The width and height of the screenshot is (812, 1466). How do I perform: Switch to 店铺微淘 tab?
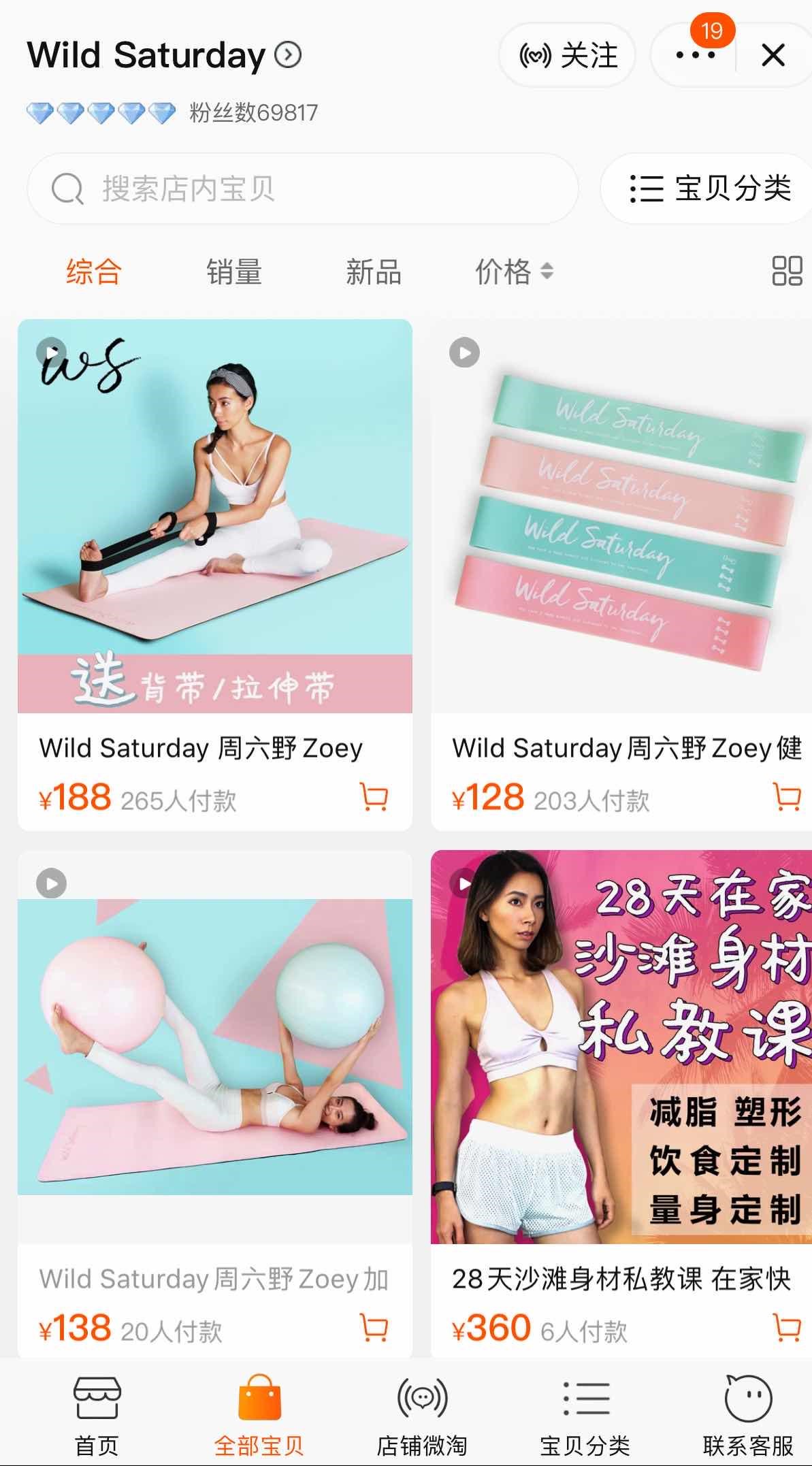pyautogui.click(x=422, y=1414)
